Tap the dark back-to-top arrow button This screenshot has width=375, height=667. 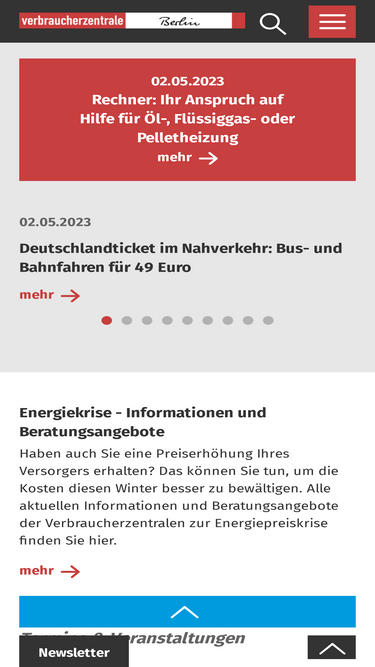(x=332, y=648)
